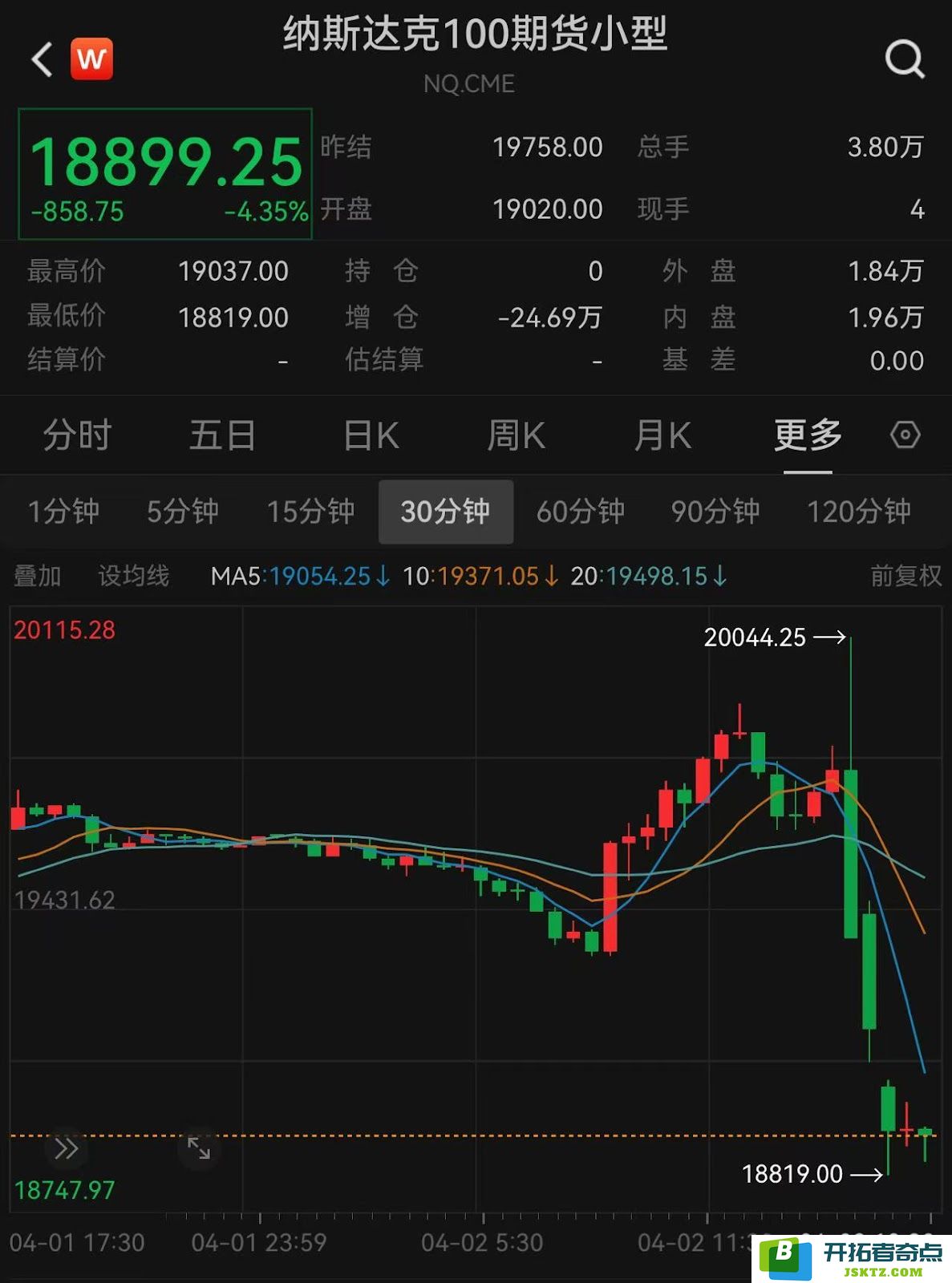Open the 月K chart tab
The height and width of the screenshot is (1283, 952).
tap(662, 435)
